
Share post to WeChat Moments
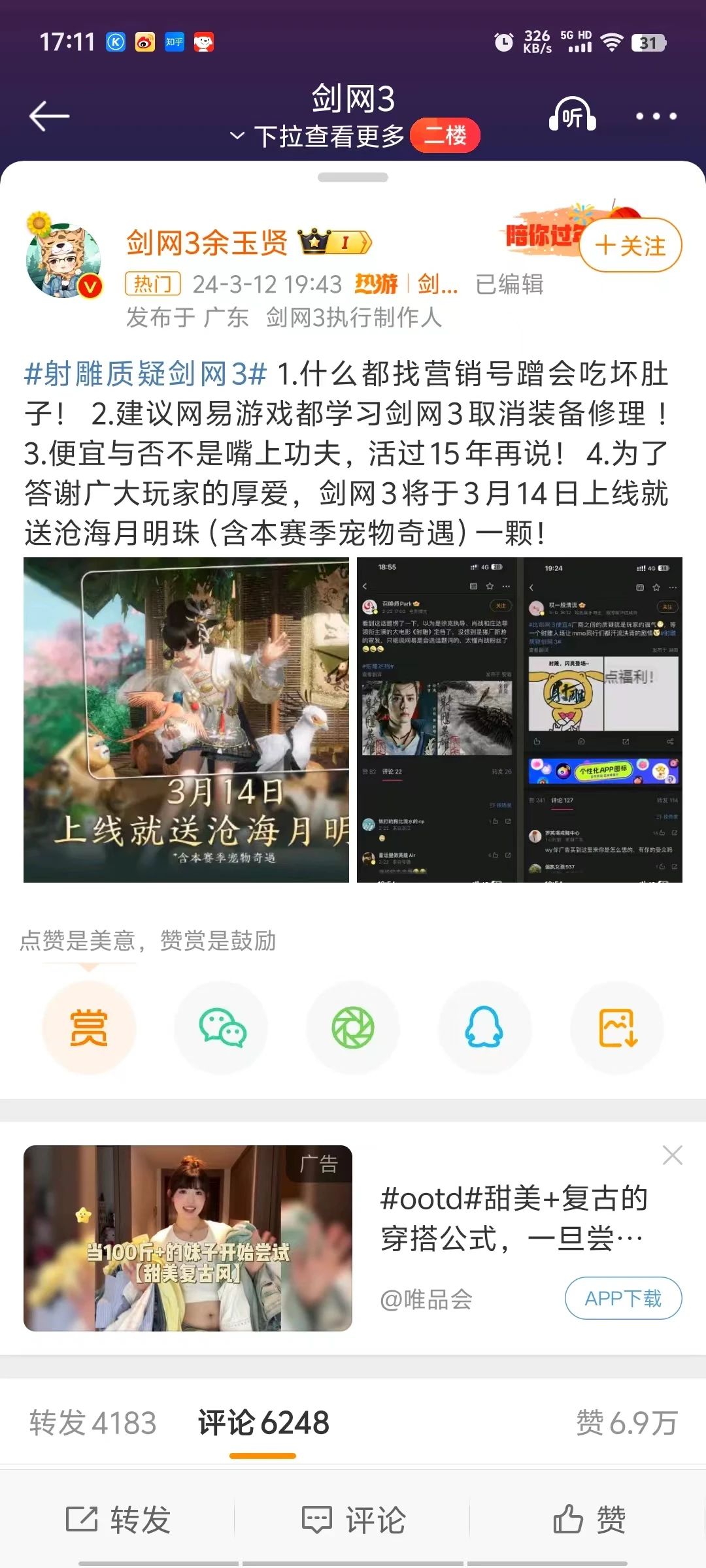353,1028
